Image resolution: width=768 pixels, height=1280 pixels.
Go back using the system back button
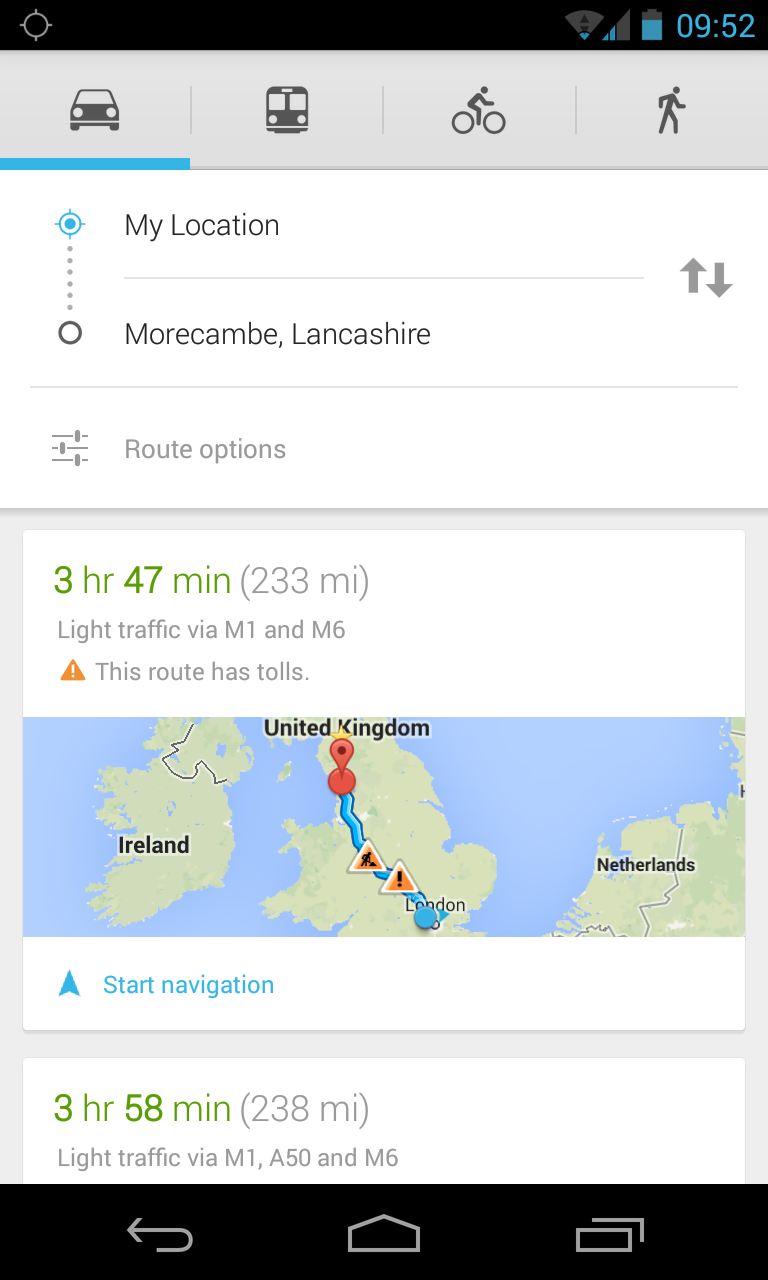coord(160,1235)
